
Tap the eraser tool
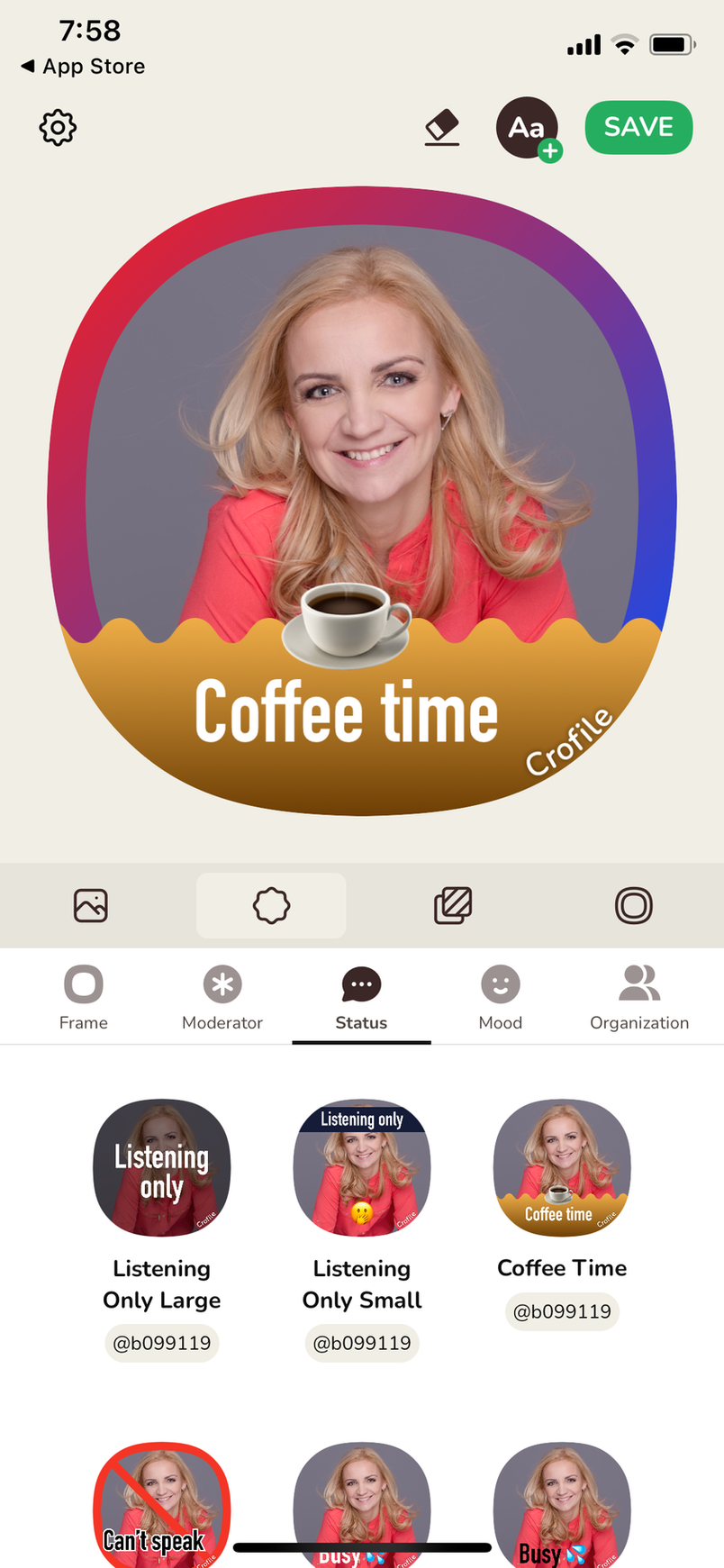click(442, 128)
